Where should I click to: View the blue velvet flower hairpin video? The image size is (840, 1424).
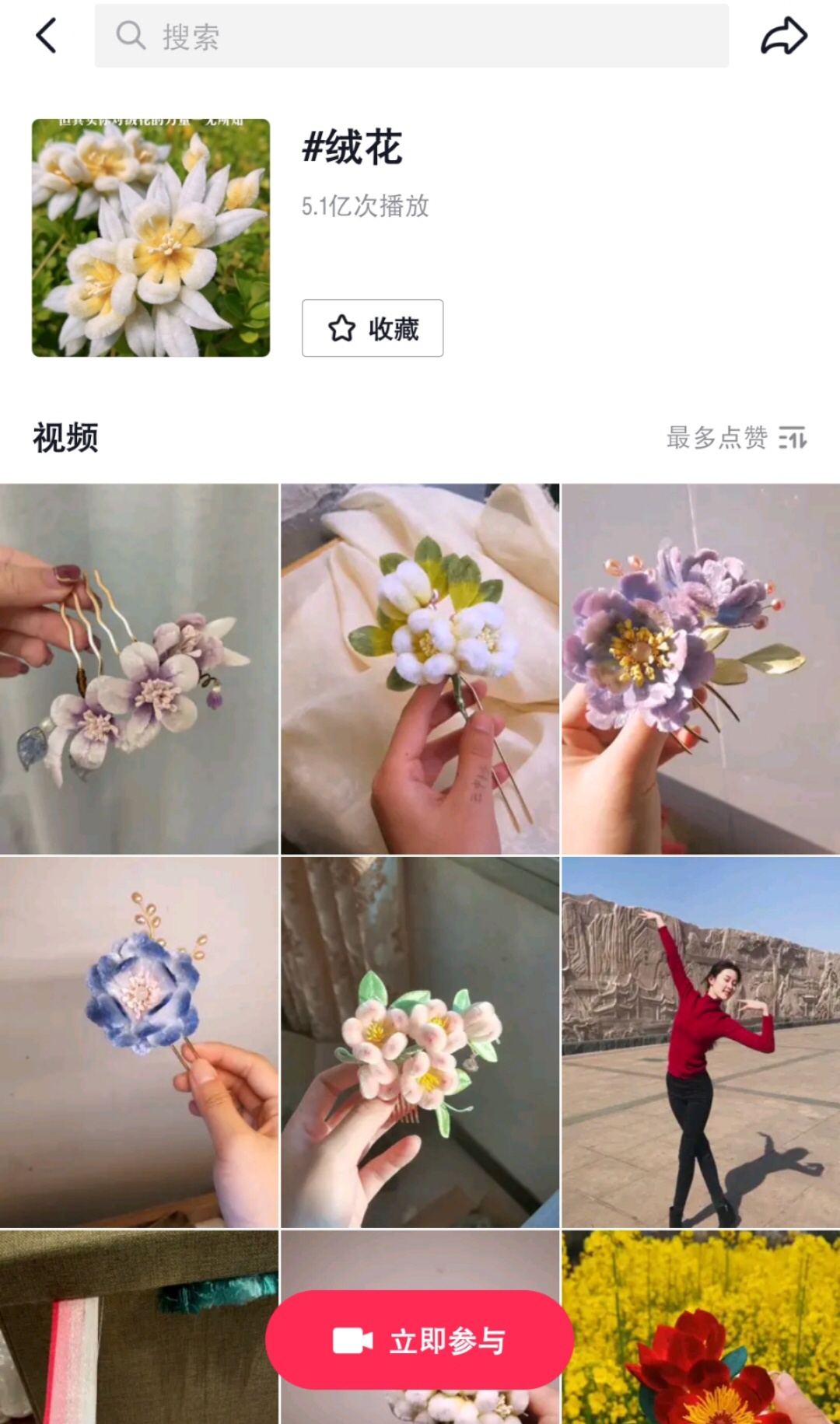tap(139, 1042)
